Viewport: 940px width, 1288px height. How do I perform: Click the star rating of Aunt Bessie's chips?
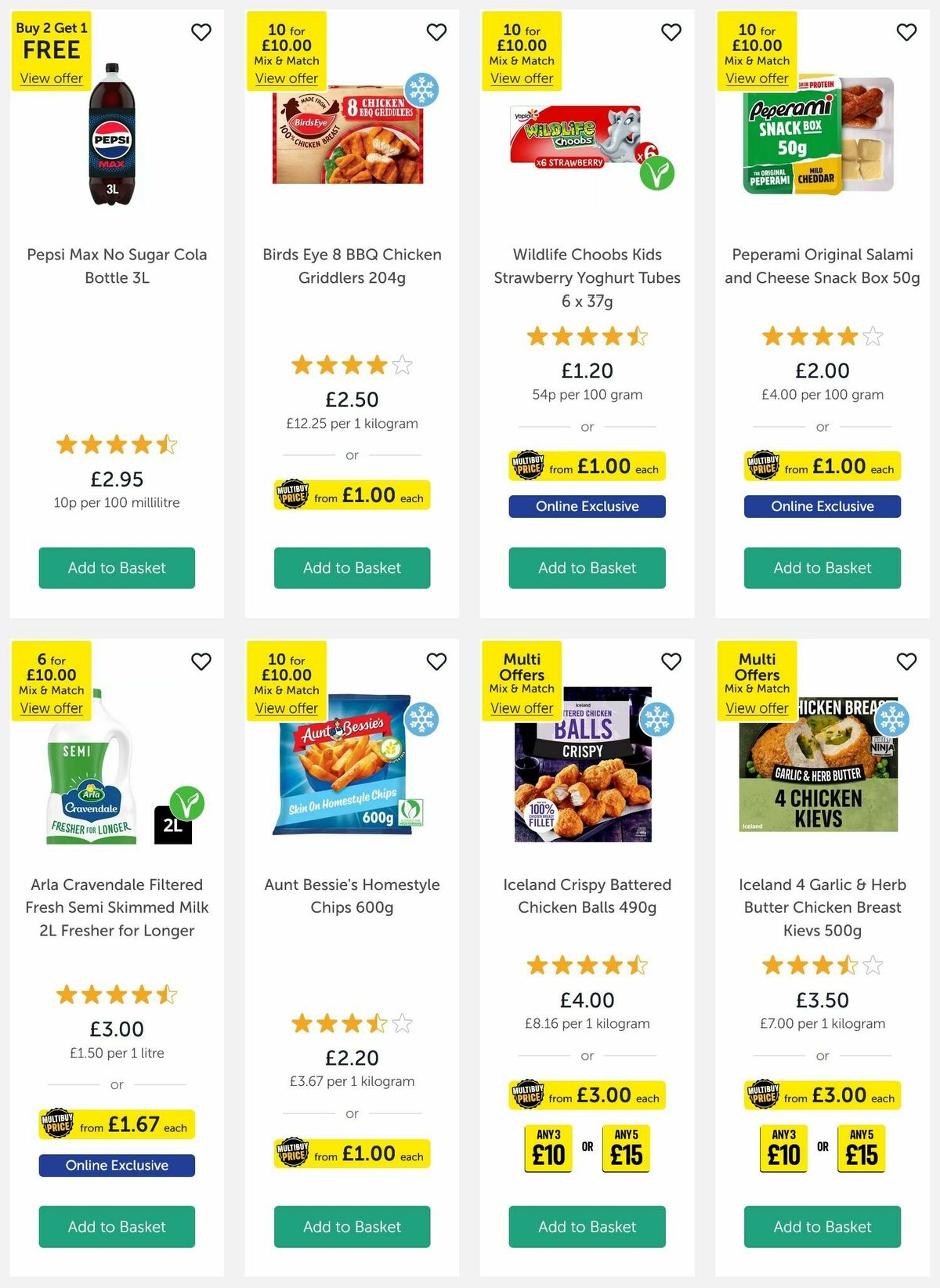[x=351, y=1022]
